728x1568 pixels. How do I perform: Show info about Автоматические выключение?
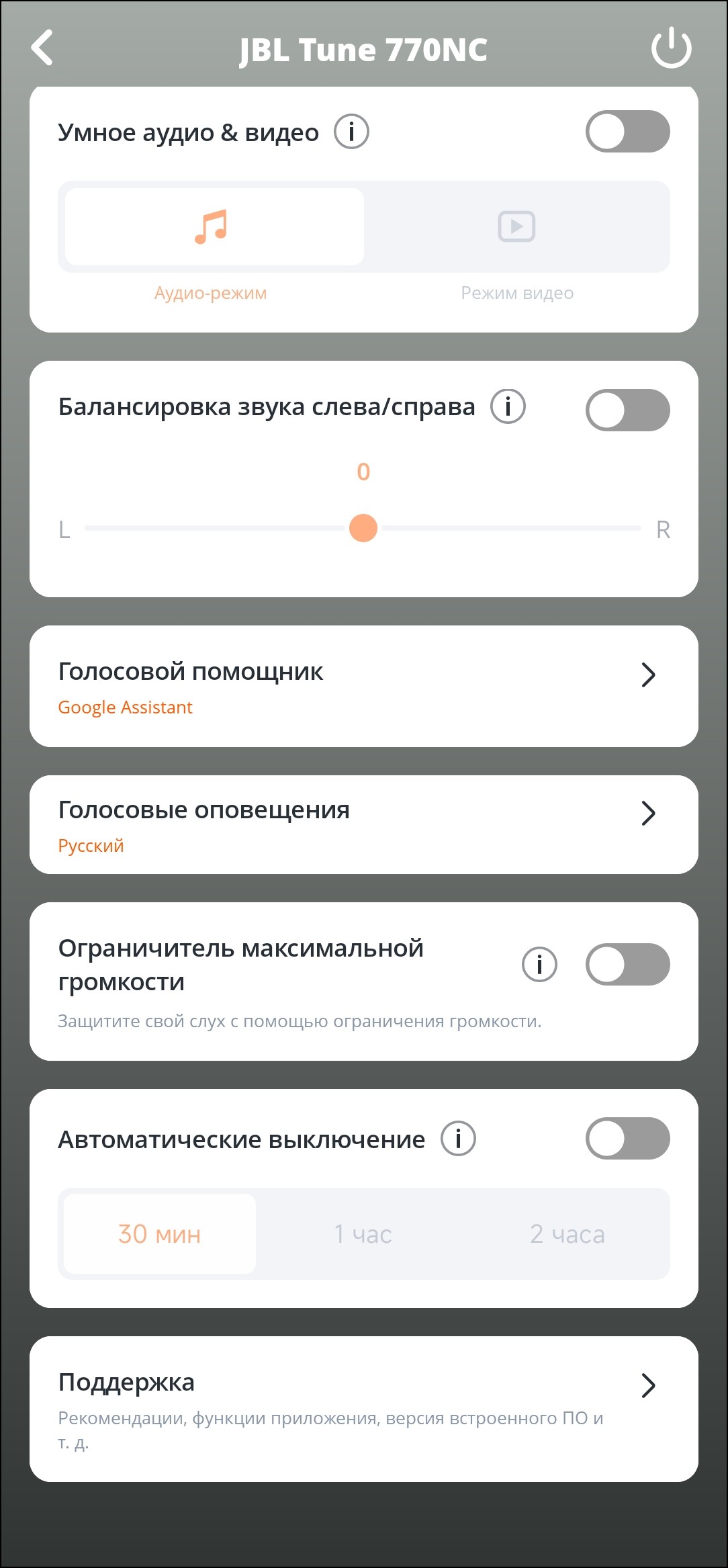point(458,1139)
